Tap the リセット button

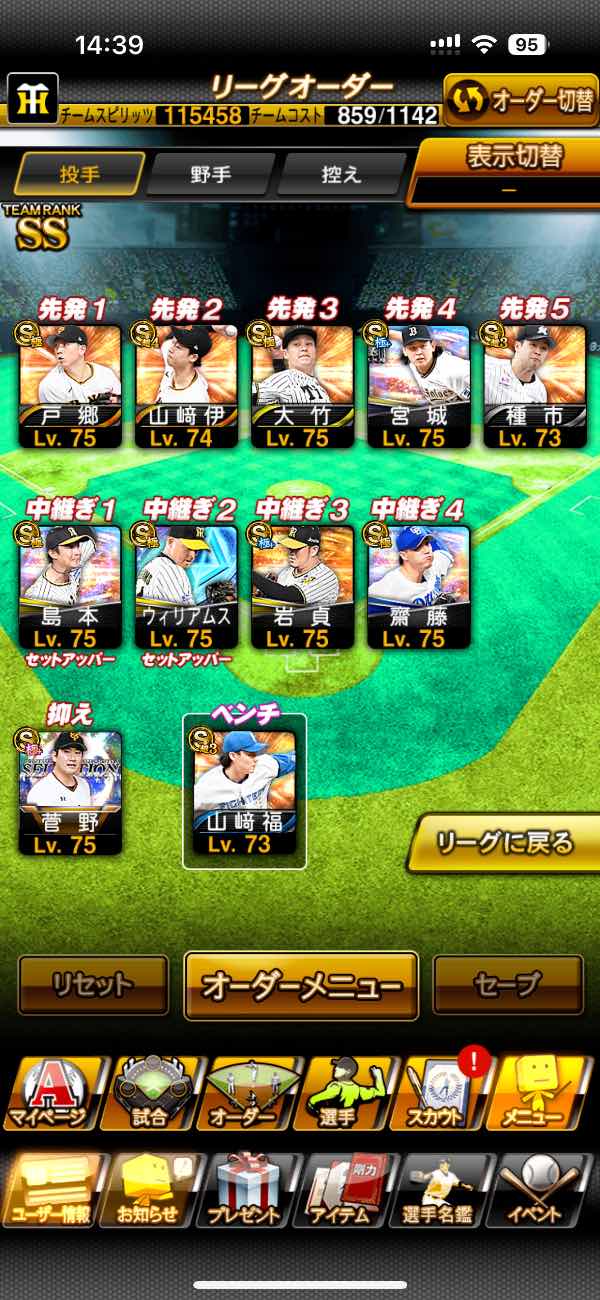(x=93, y=985)
